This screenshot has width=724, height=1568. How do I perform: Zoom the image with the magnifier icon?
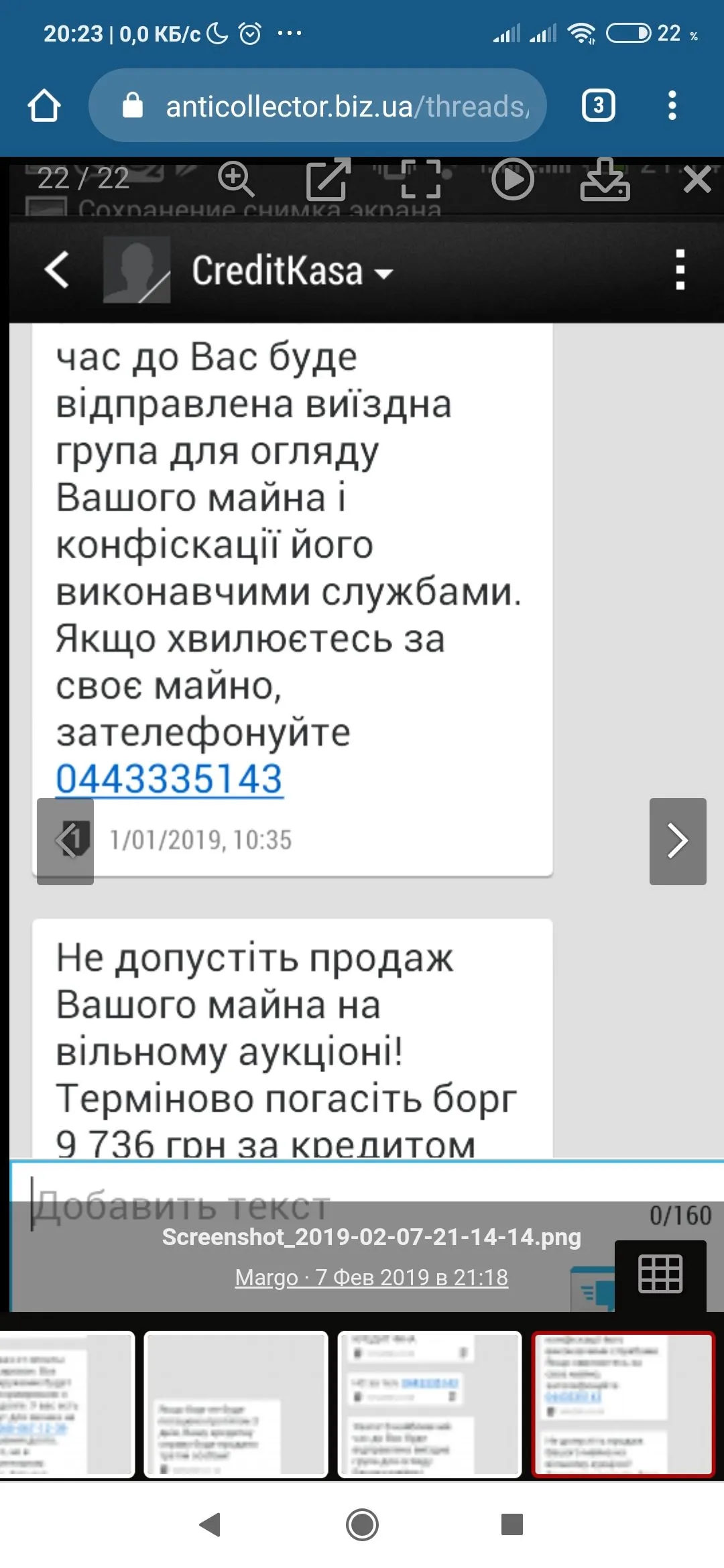236,179
